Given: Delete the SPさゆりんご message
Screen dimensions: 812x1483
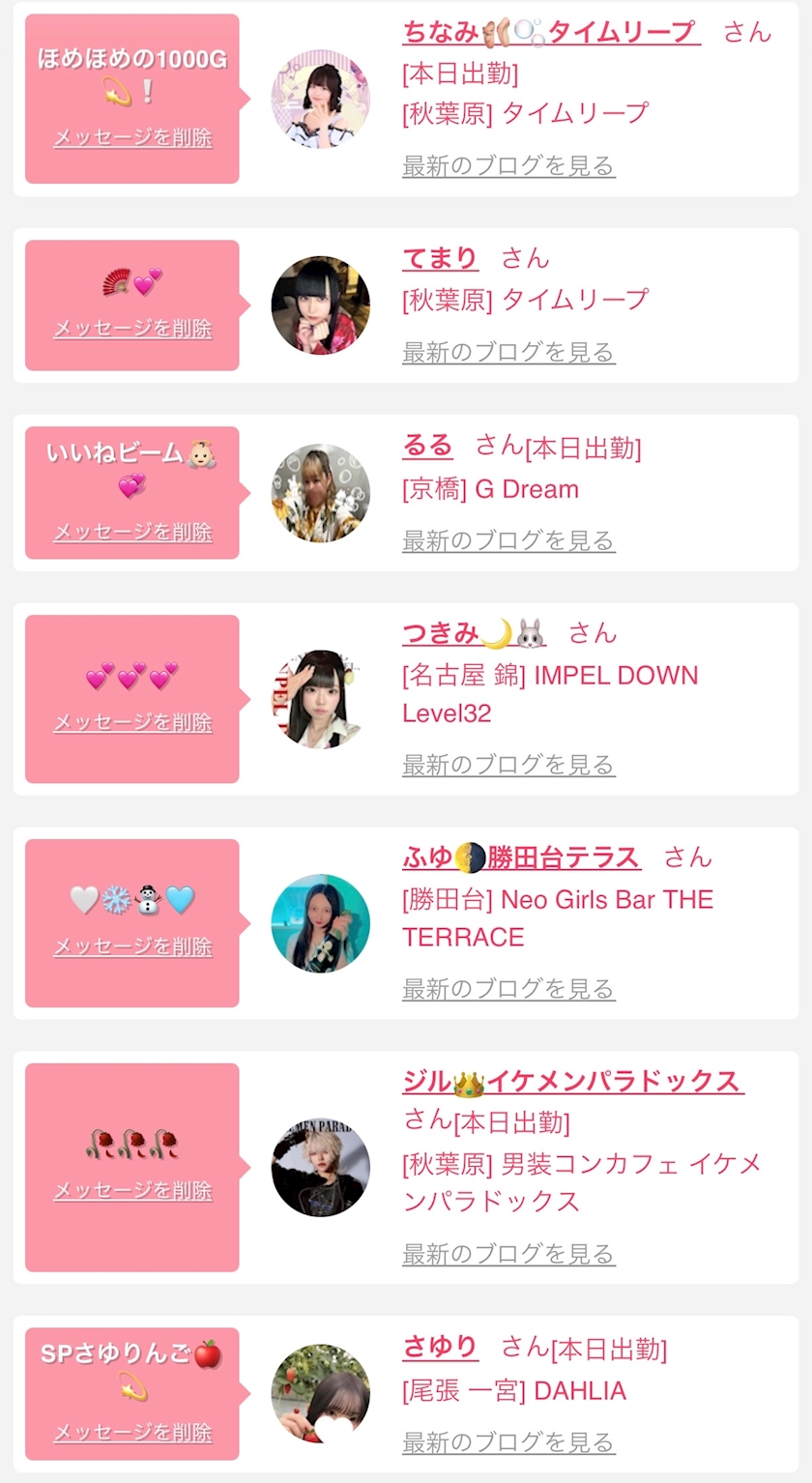Looking at the screenshot, I should click(x=132, y=1433).
